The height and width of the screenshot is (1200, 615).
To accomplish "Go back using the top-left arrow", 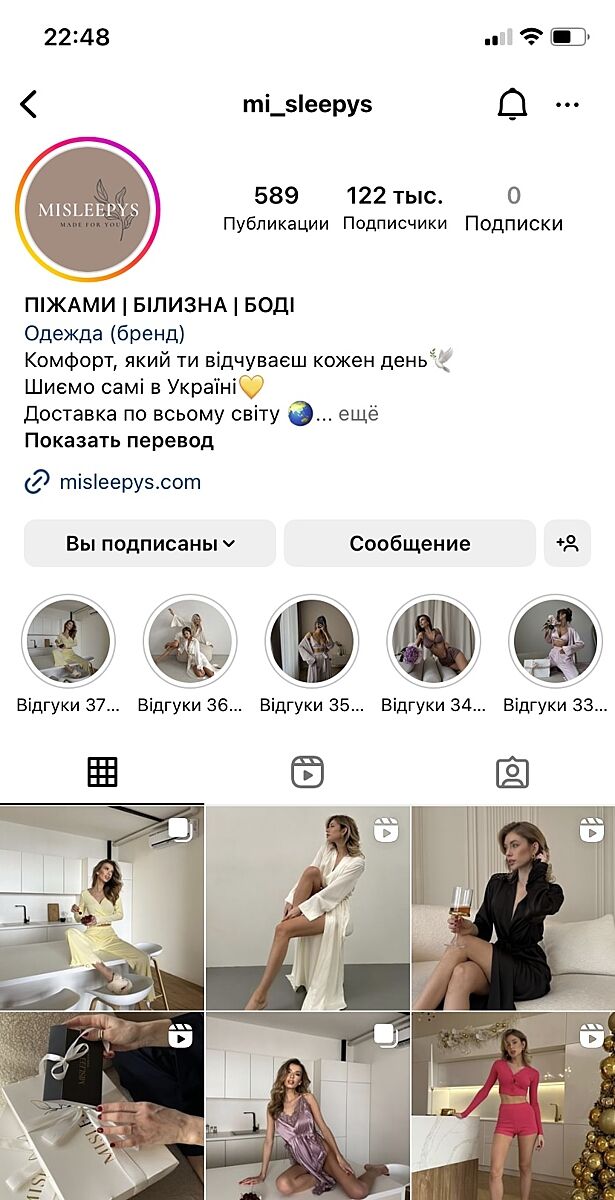I will [29, 104].
